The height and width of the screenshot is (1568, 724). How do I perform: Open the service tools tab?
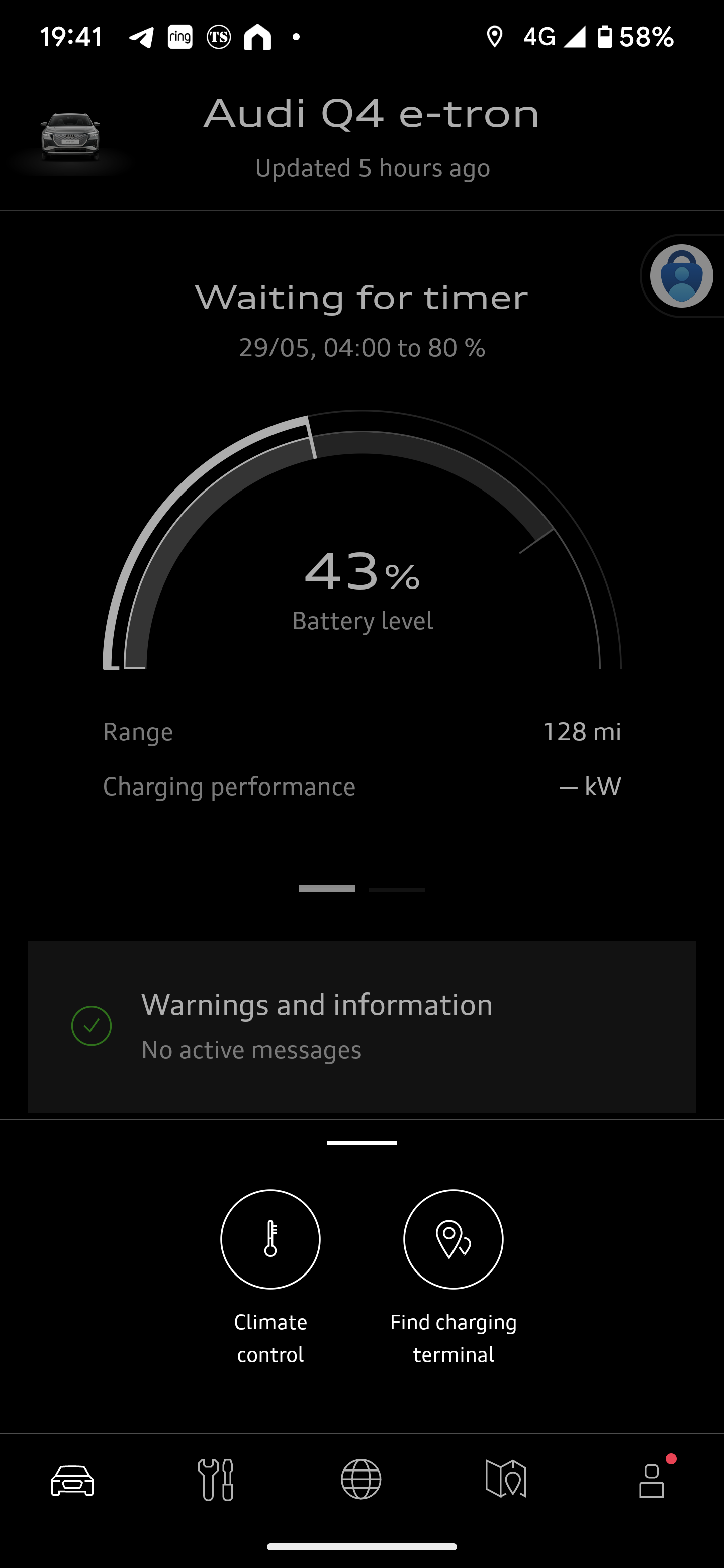217,1480
